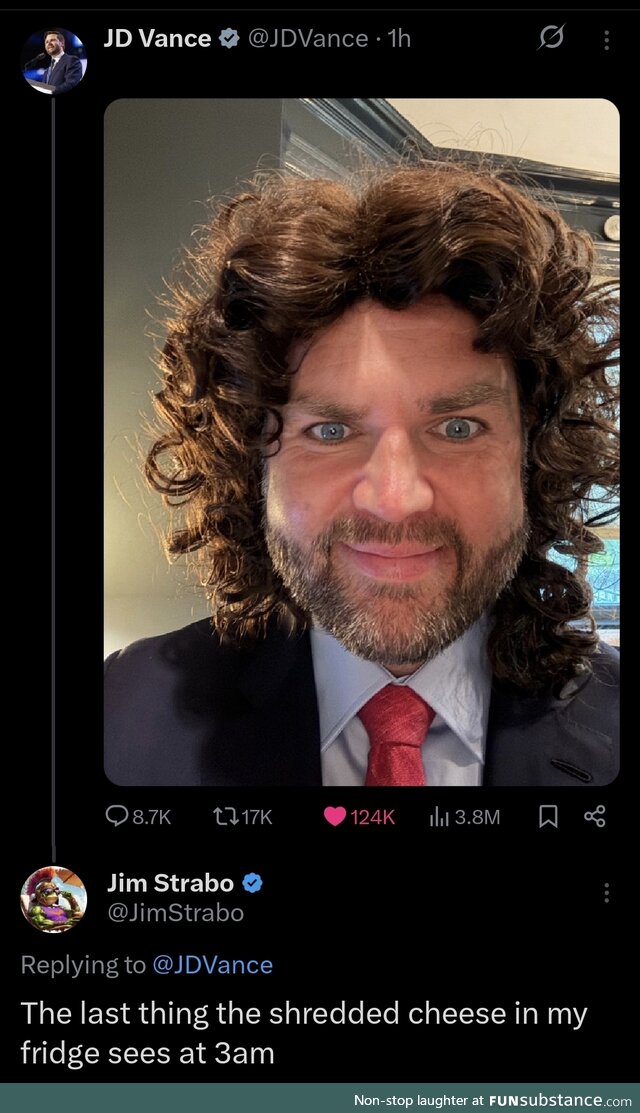Tap the JD Vance display name

(157, 39)
